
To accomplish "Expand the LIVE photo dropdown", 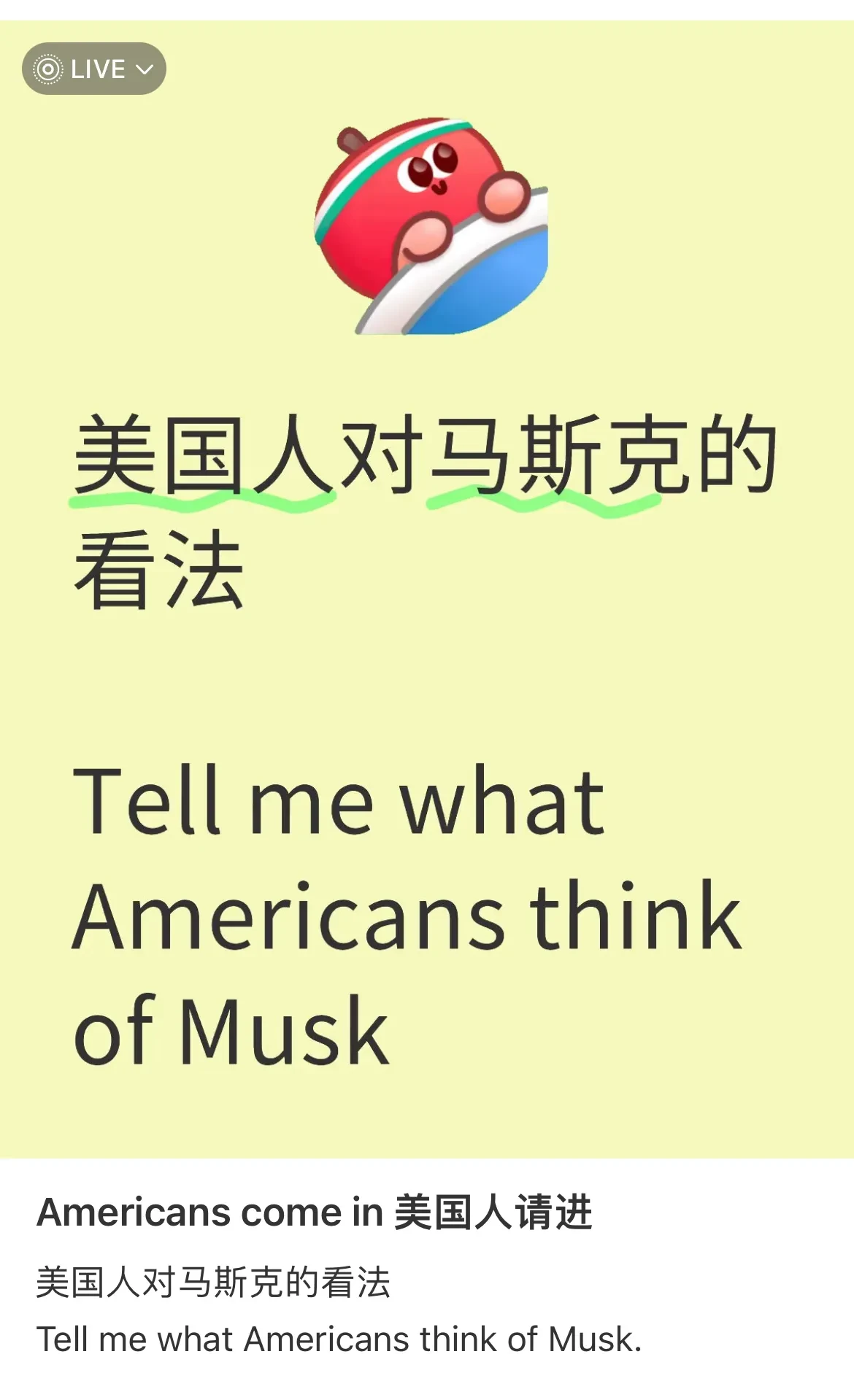I will point(94,69).
